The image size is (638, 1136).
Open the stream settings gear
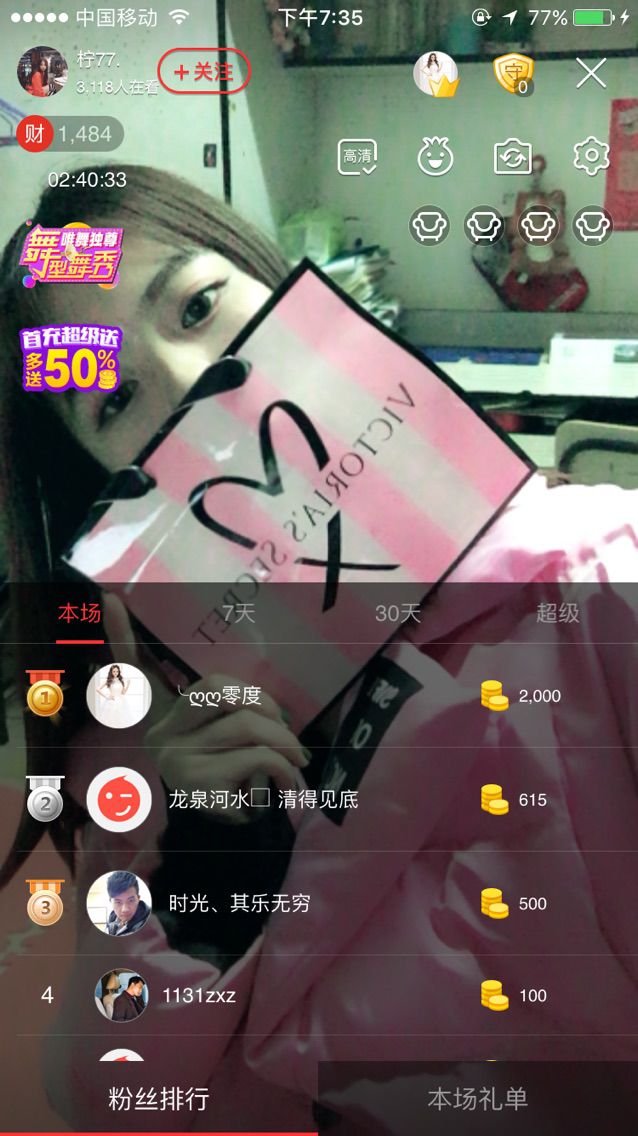[x=591, y=157]
